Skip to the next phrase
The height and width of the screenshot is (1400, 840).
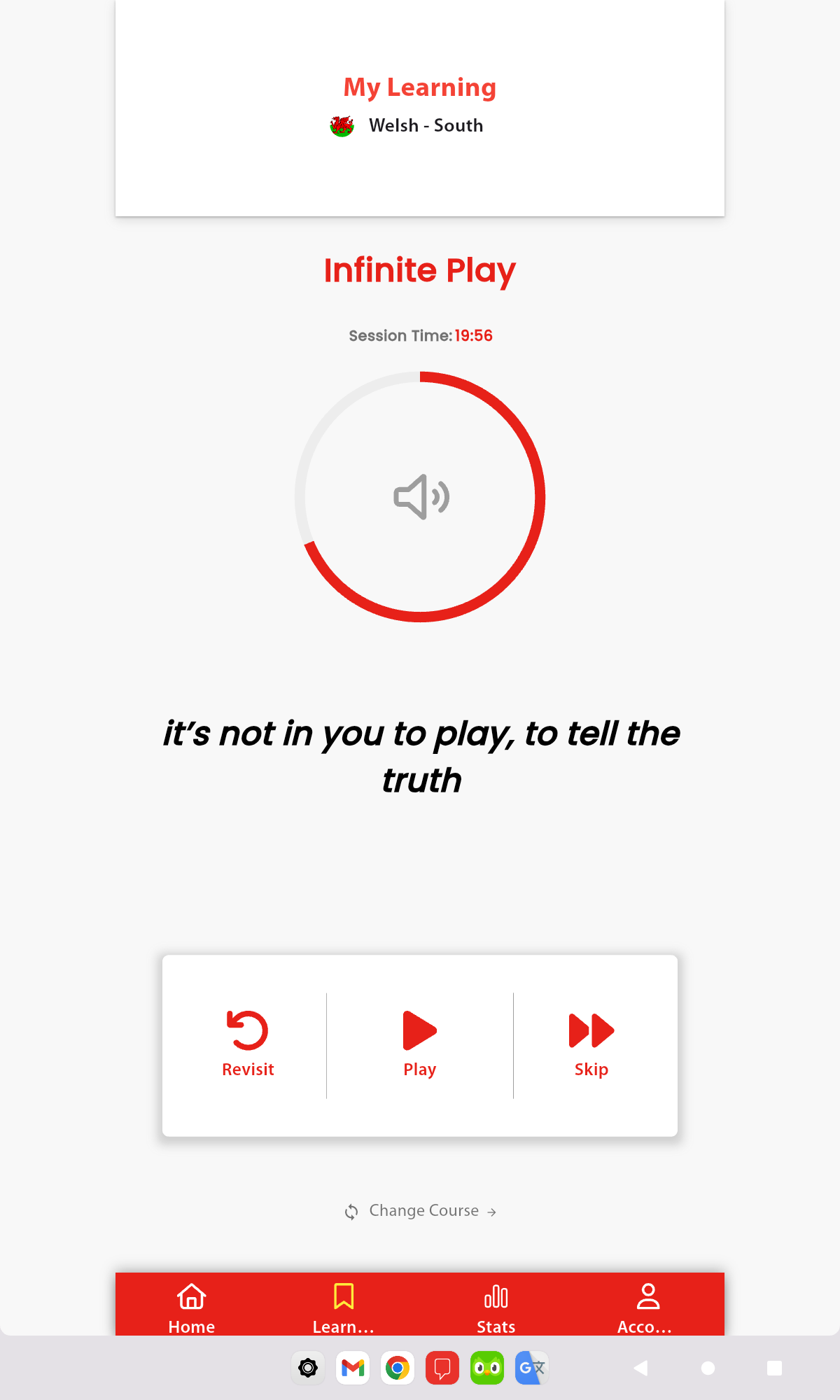point(591,1043)
